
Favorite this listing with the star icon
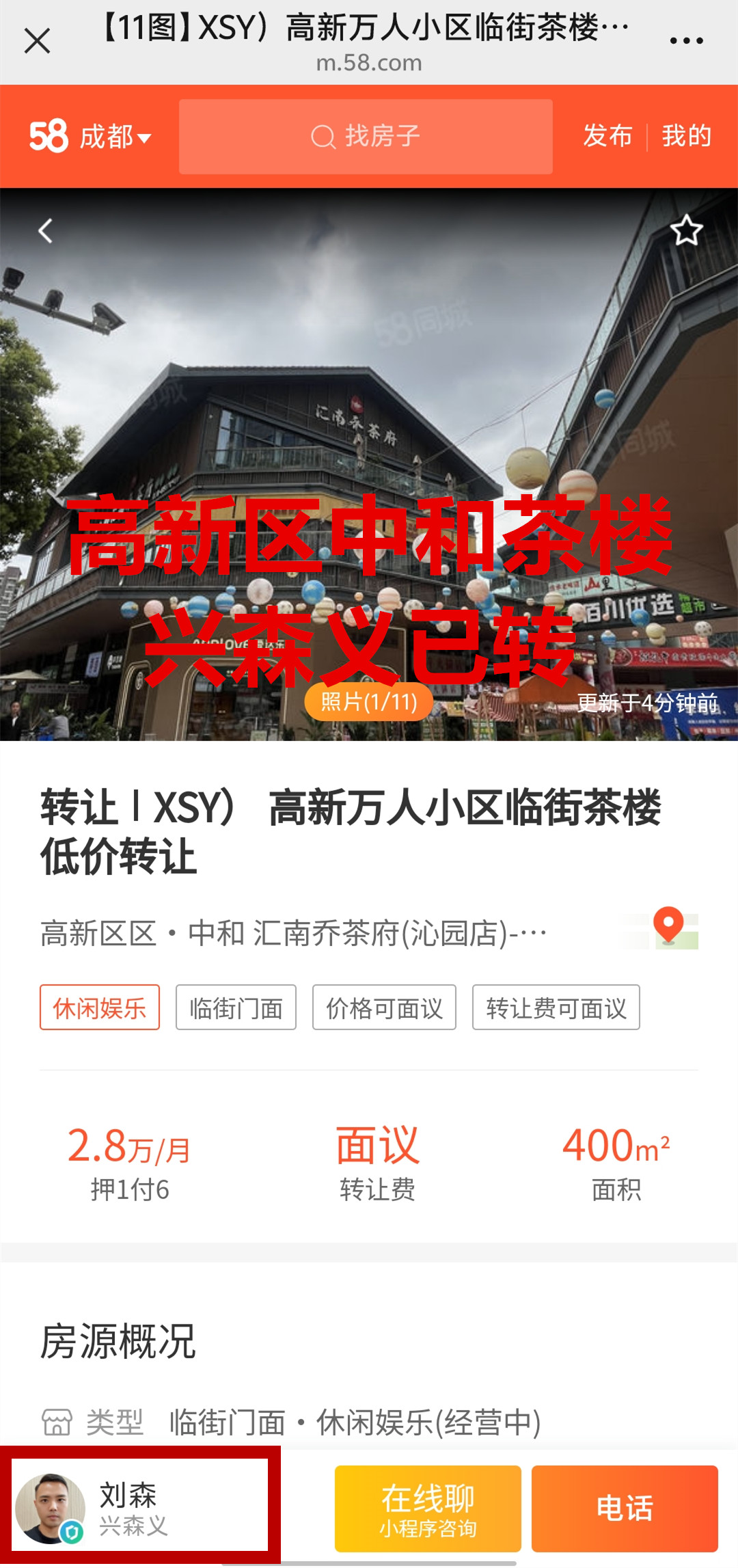point(686,230)
